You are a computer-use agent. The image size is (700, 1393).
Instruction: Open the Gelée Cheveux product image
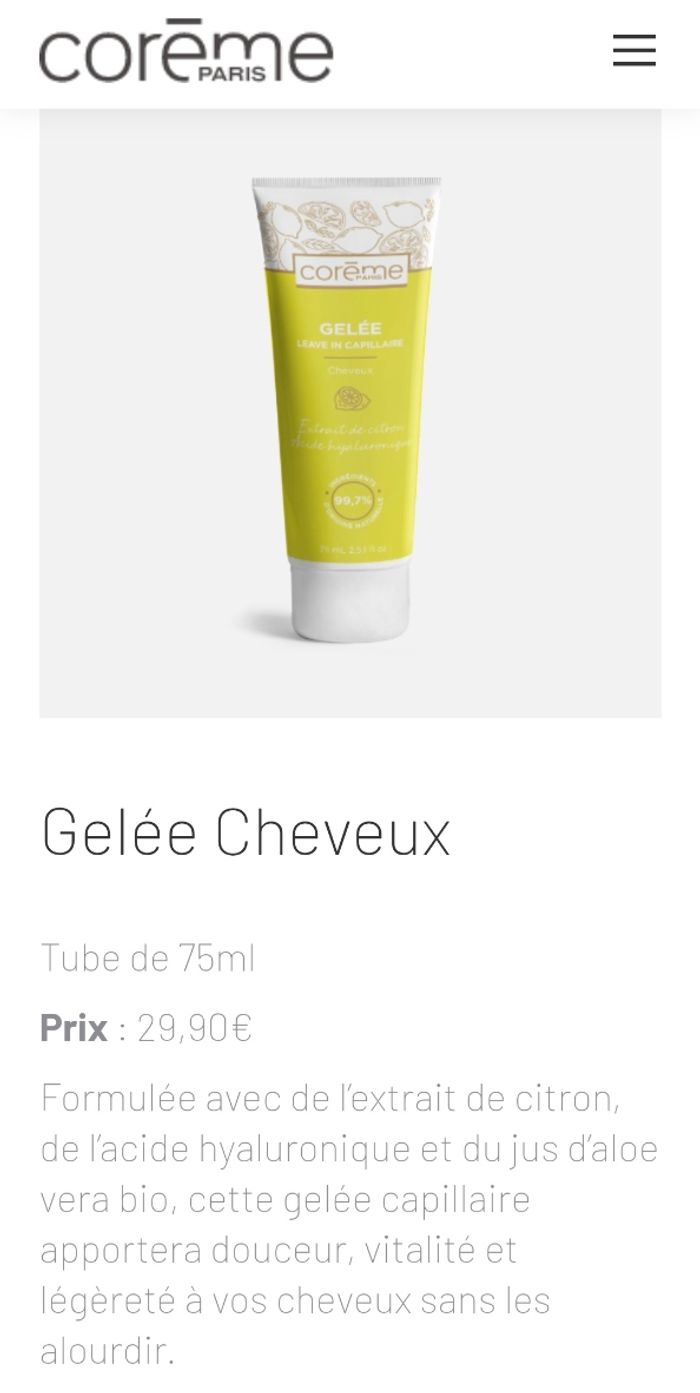[x=349, y=410]
